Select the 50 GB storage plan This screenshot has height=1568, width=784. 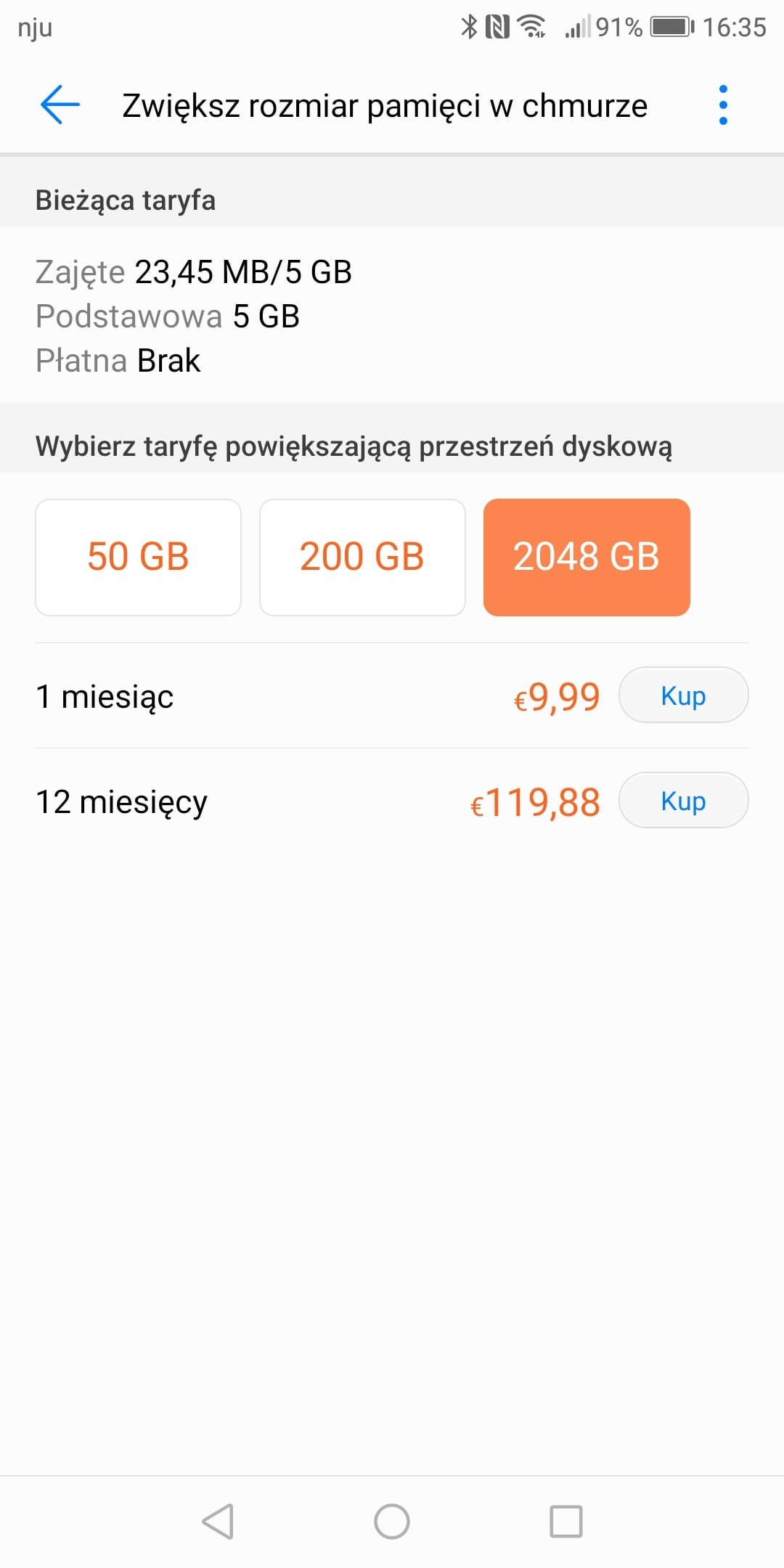click(138, 557)
